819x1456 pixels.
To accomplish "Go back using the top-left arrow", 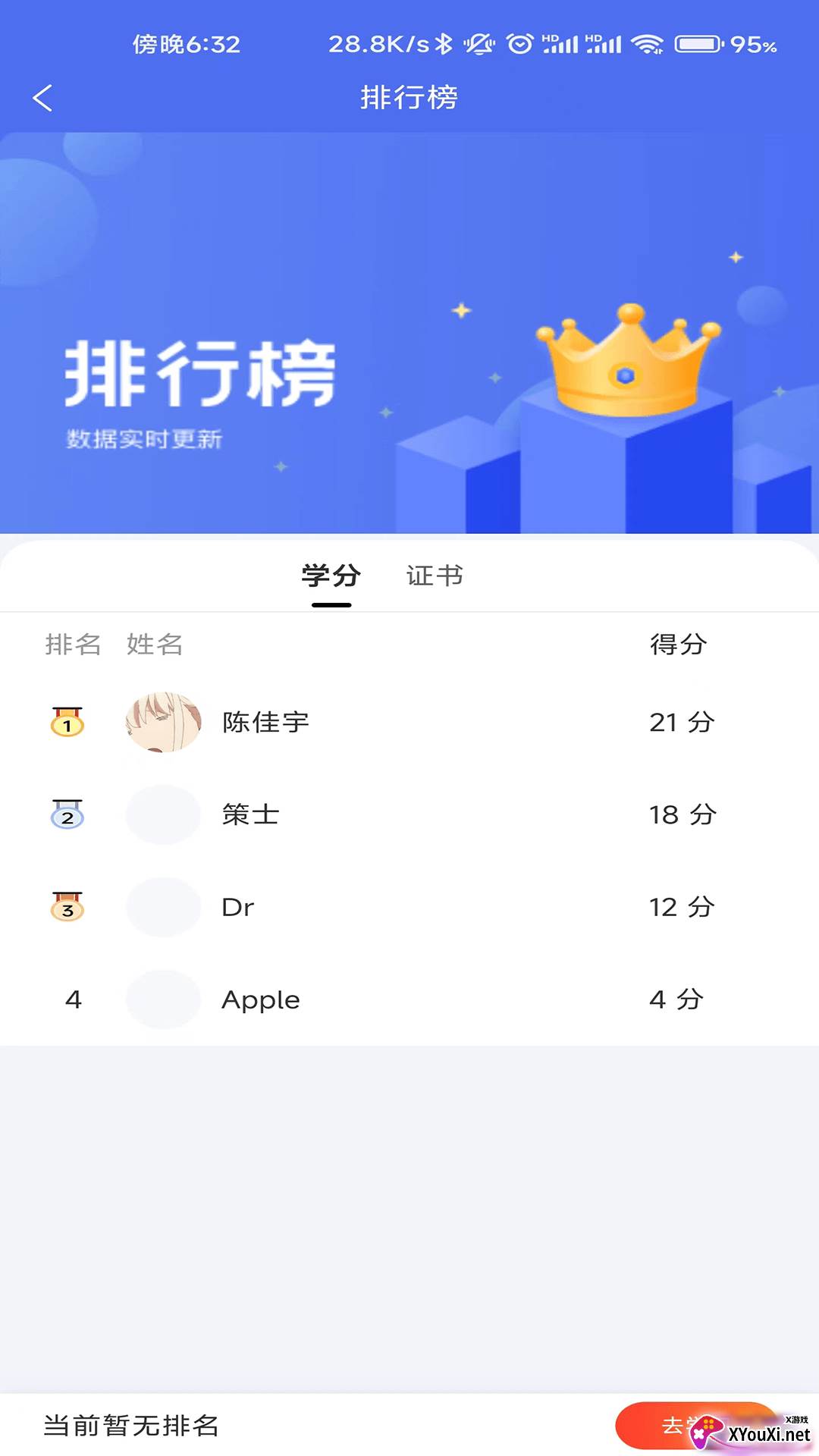I will pos(42,98).
